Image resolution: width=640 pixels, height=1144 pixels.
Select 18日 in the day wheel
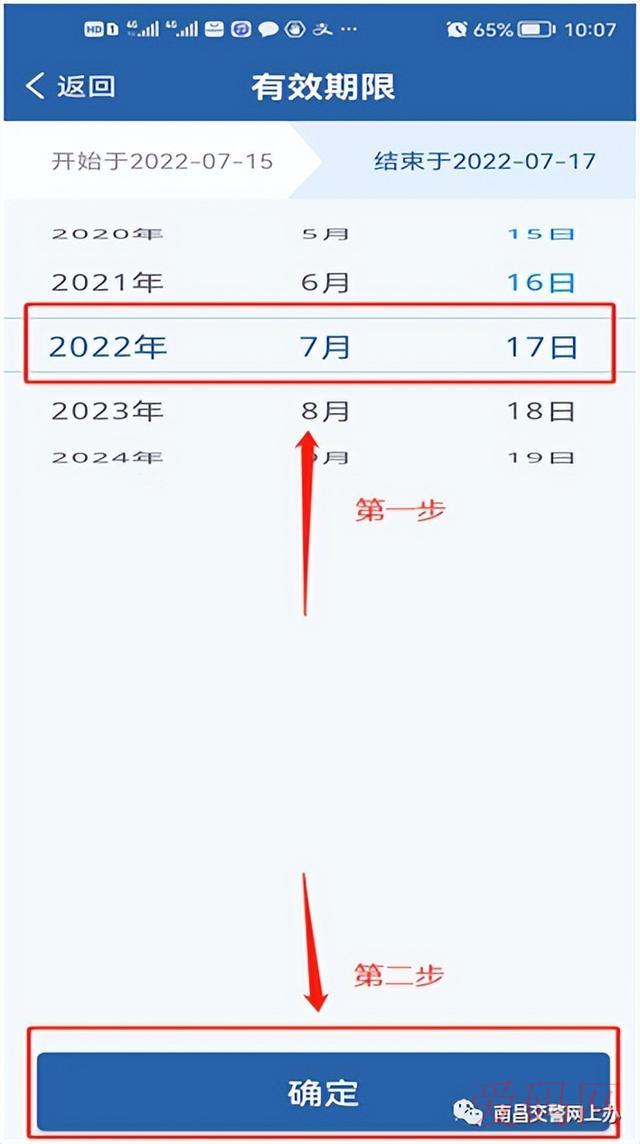coord(541,410)
